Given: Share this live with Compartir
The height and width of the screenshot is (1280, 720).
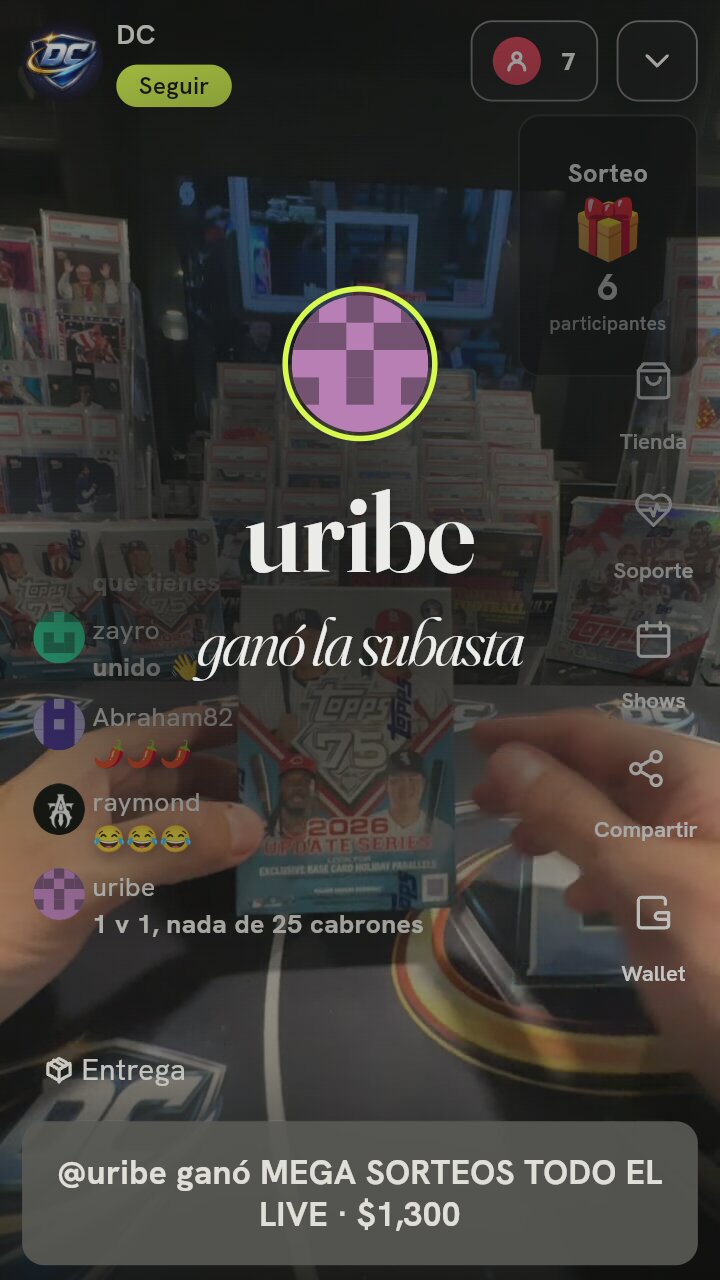Looking at the screenshot, I should [x=646, y=796].
